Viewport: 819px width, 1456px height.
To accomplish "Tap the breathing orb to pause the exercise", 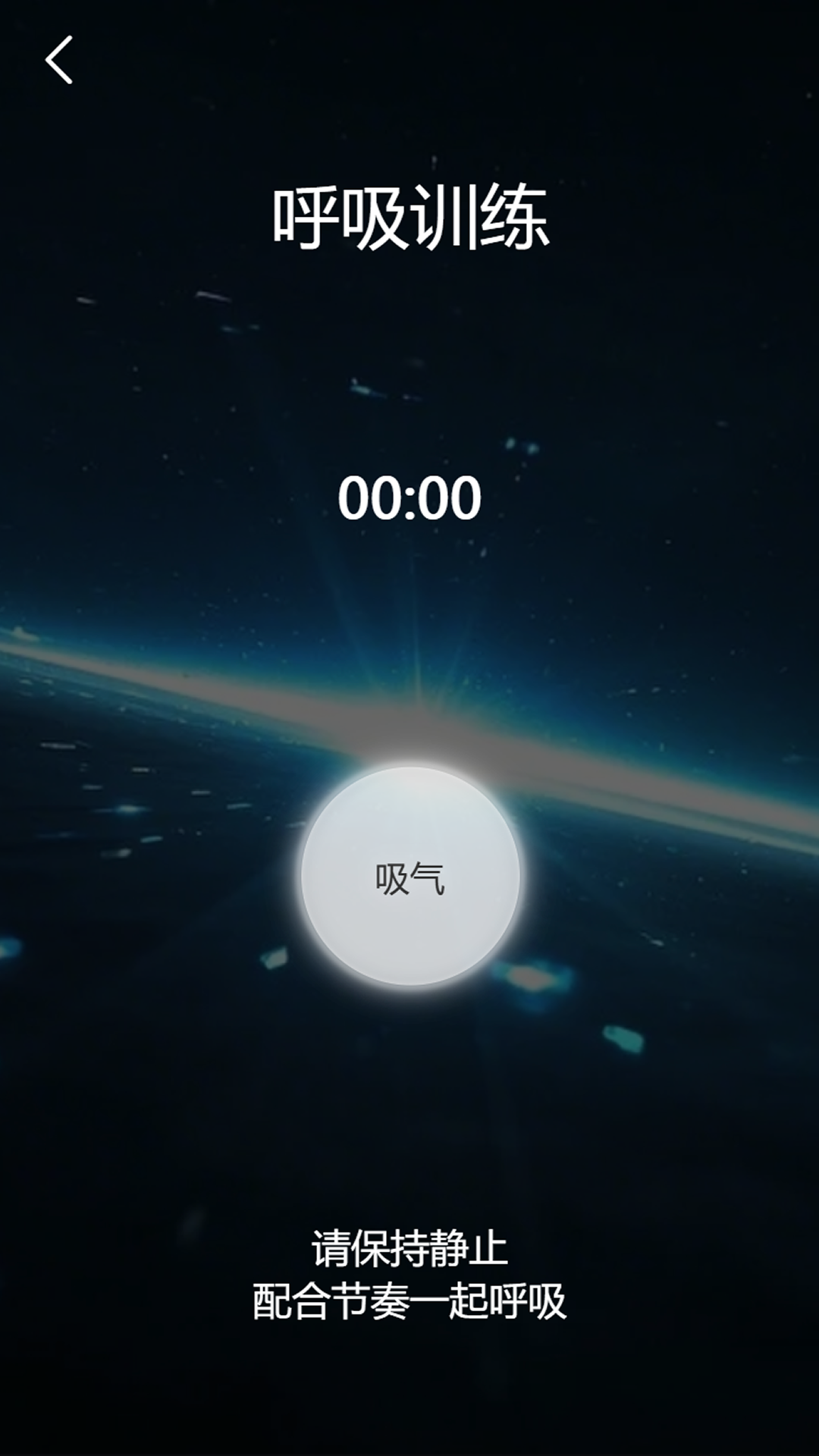I will [409, 880].
